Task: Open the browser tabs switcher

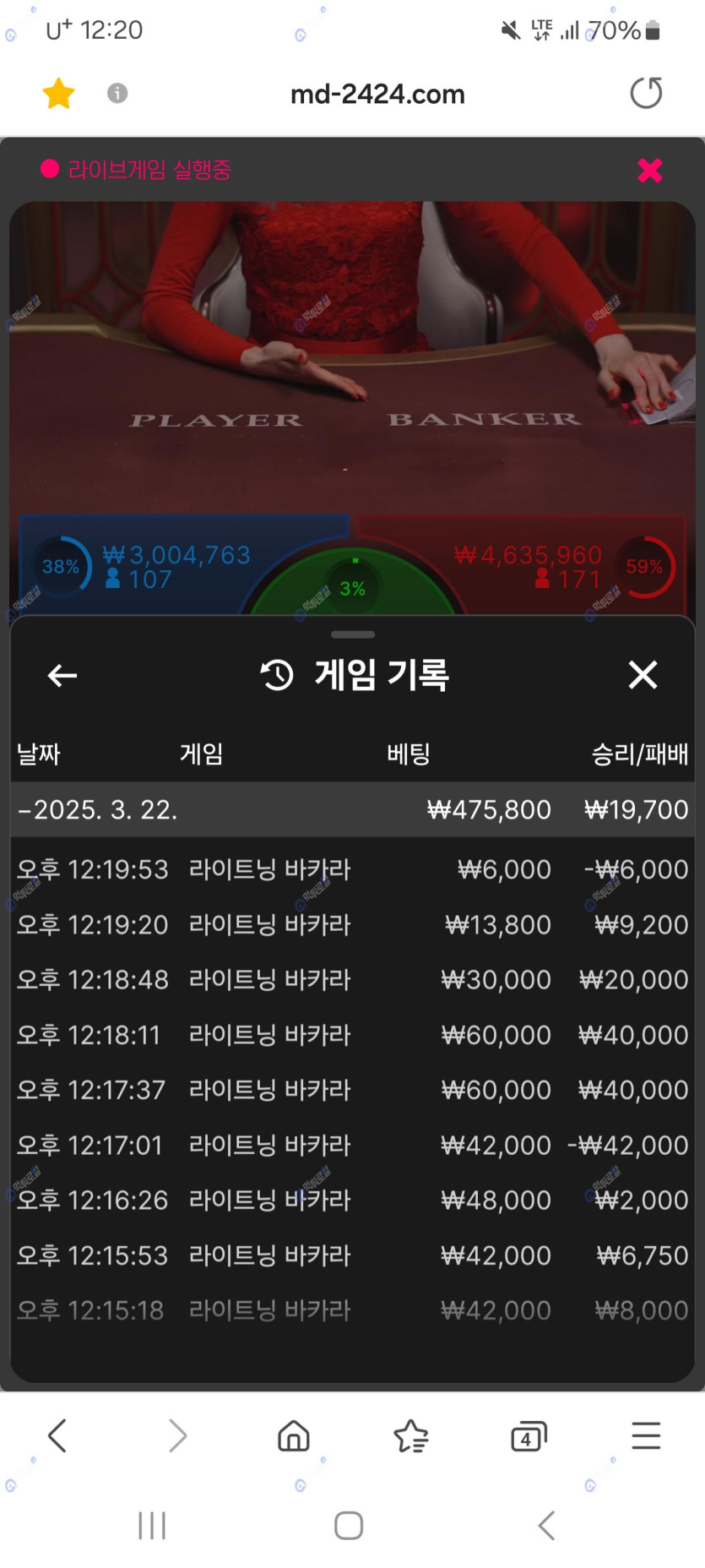Action: pyautogui.click(x=529, y=1435)
